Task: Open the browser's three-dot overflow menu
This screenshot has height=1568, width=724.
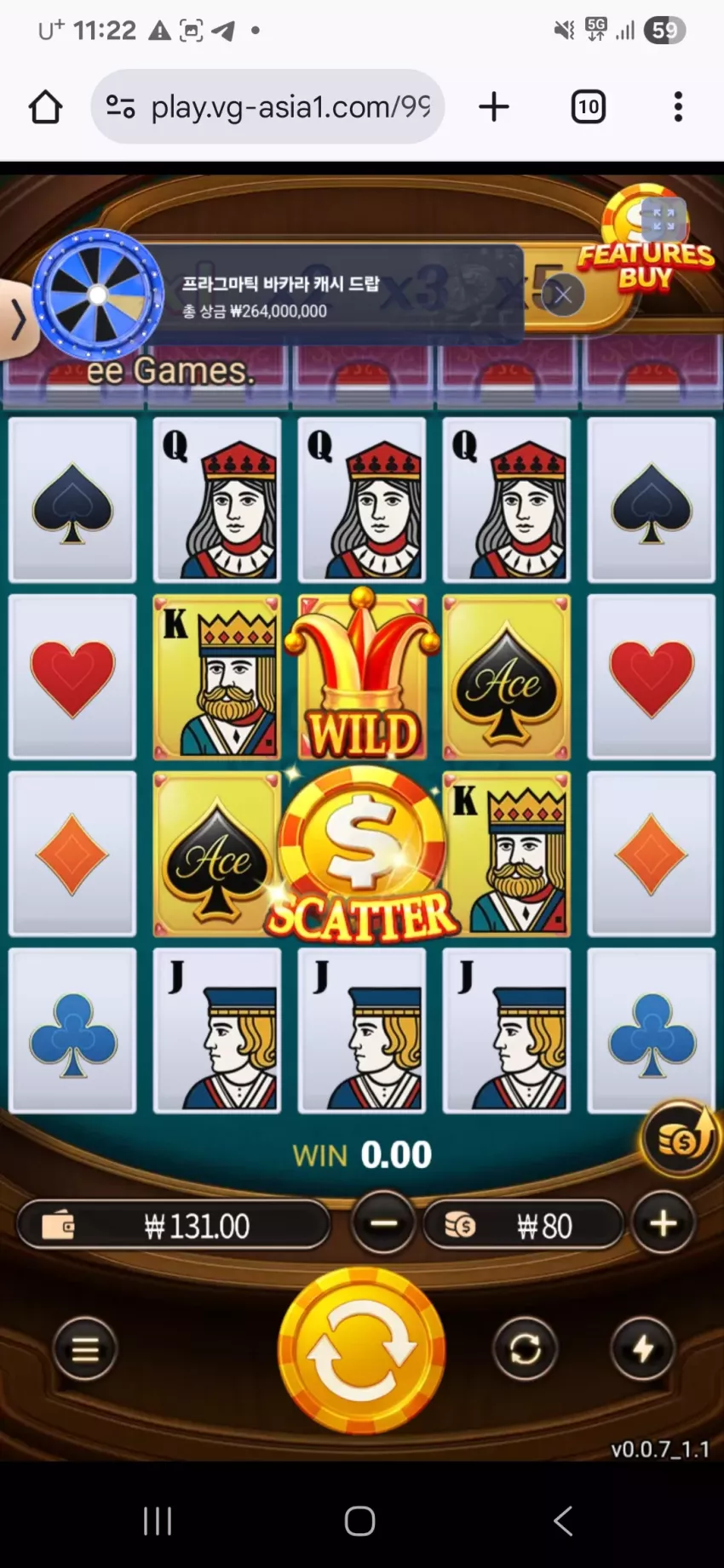Action: pos(678,107)
